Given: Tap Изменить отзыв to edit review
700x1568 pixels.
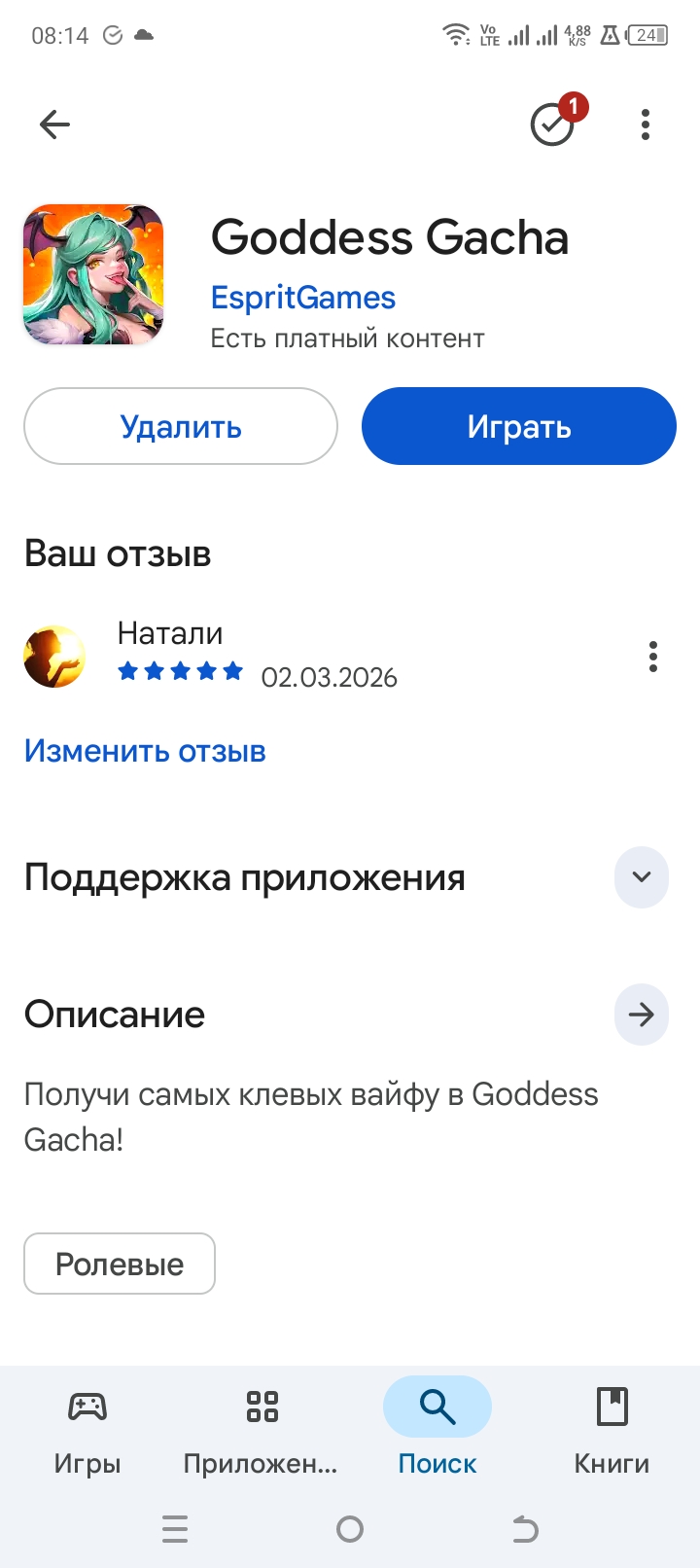Looking at the screenshot, I should pyautogui.click(x=145, y=751).
